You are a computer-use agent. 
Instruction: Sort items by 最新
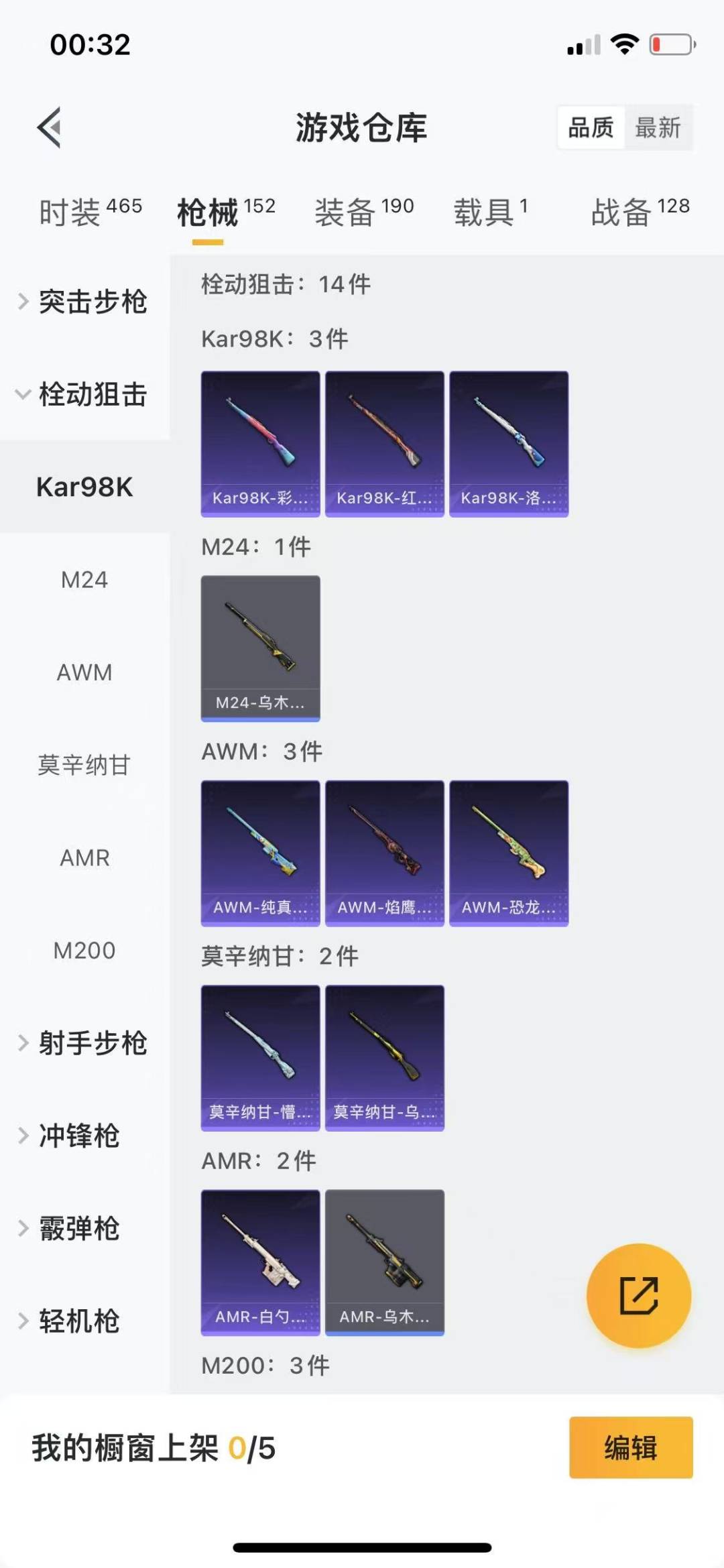pyautogui.click(x=658, y=127)
